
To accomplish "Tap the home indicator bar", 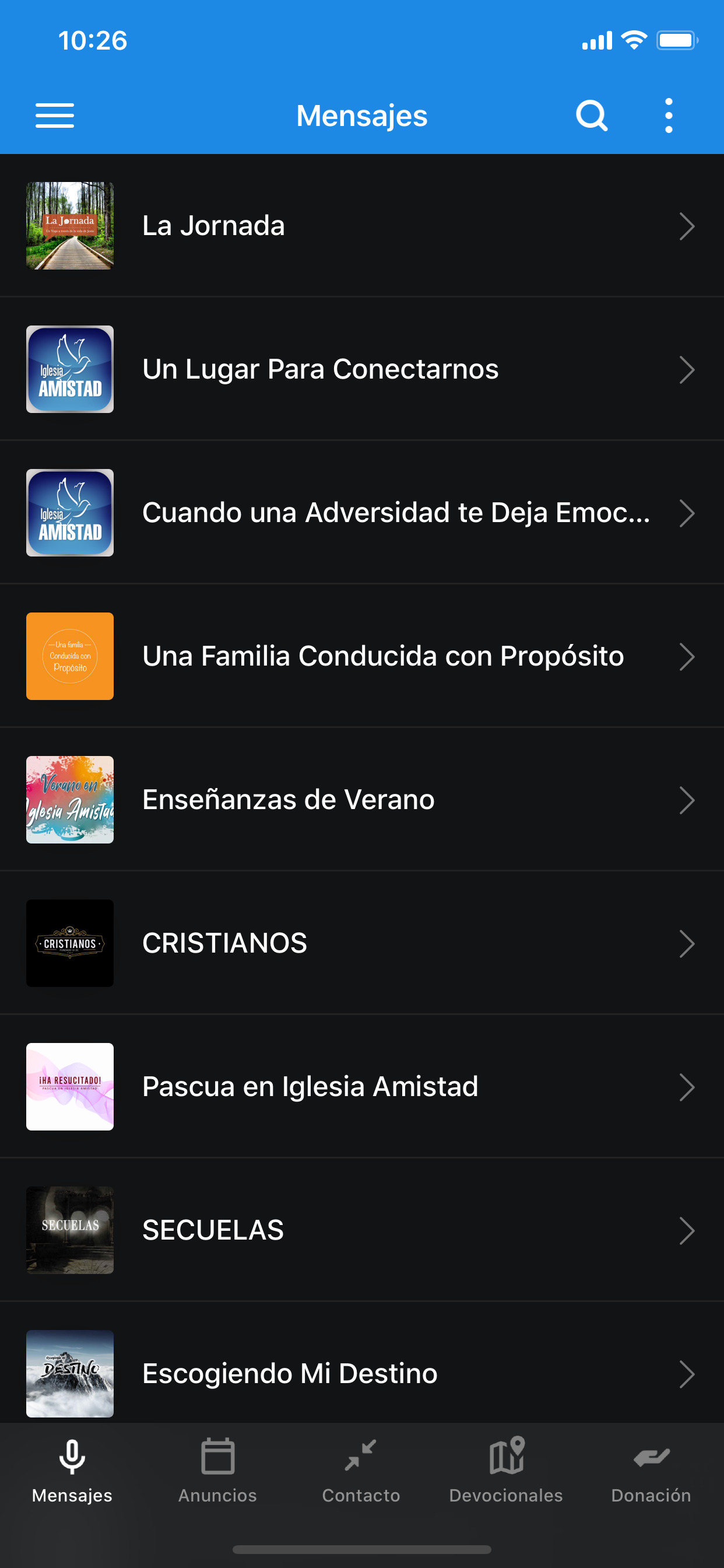I will click(362, 1549).
